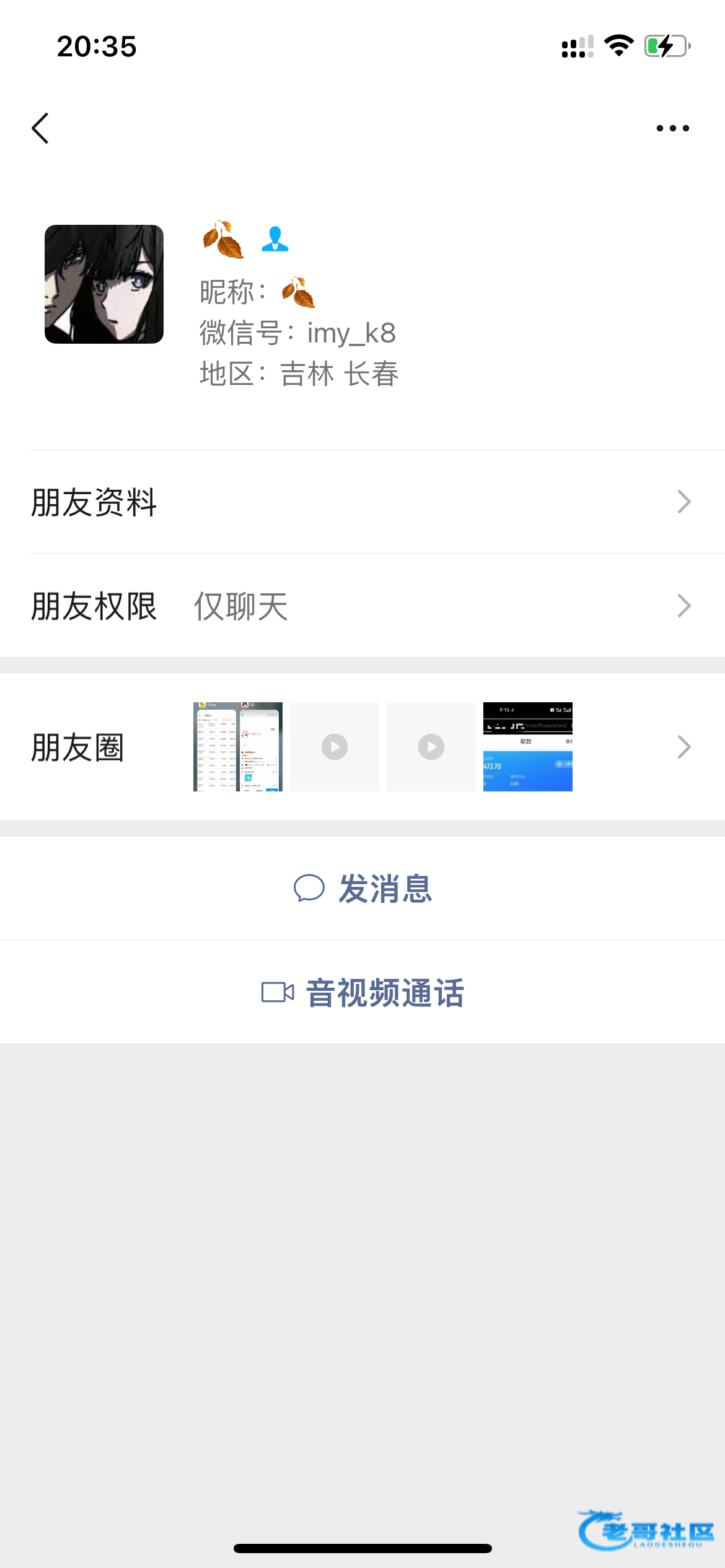The image size is (725, 1568).
Task: Open the 朋友资料 row
Action: tap(362, 502)
